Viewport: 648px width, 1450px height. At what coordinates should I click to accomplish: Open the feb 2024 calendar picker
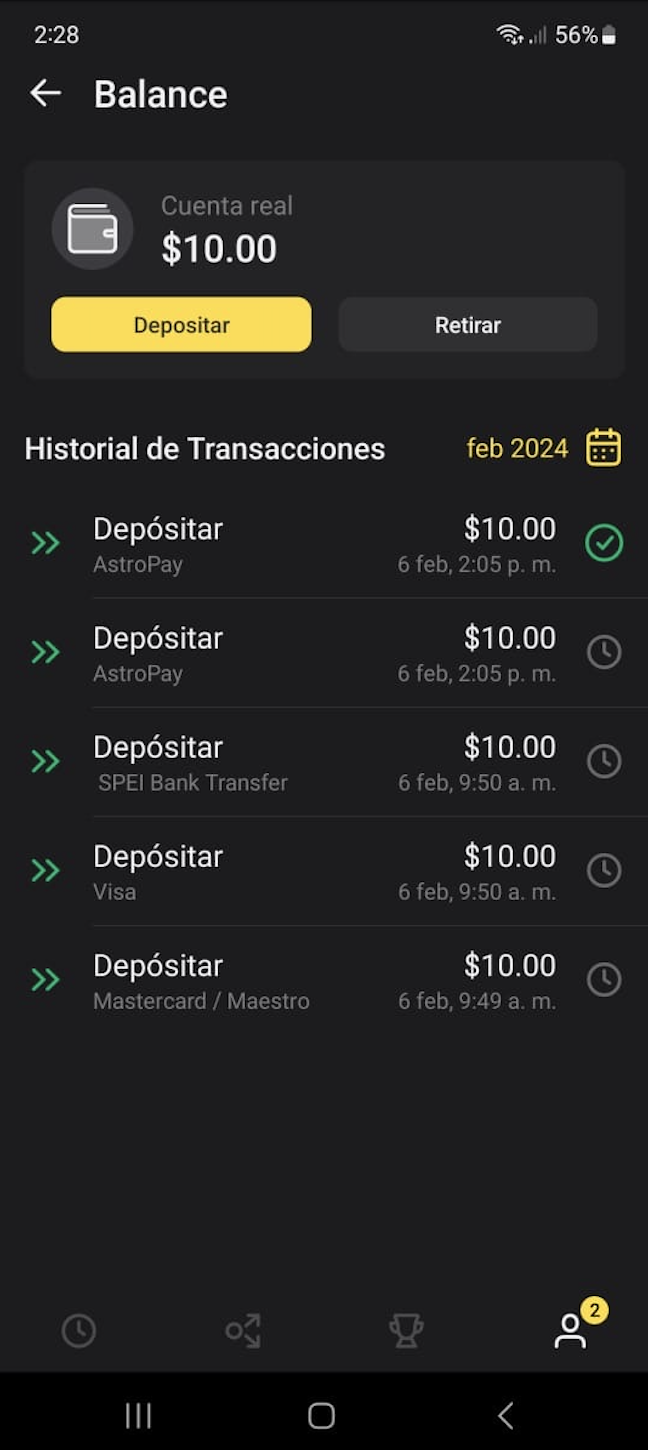coord(603,448)
